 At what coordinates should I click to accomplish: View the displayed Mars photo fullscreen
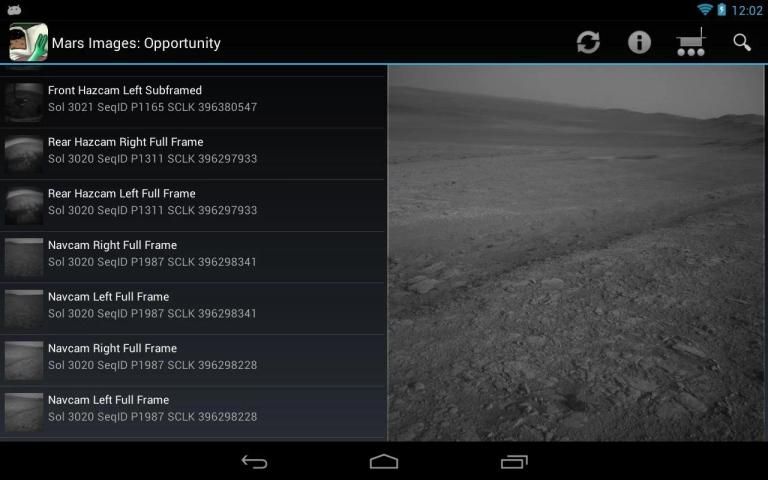pos(575,253)
